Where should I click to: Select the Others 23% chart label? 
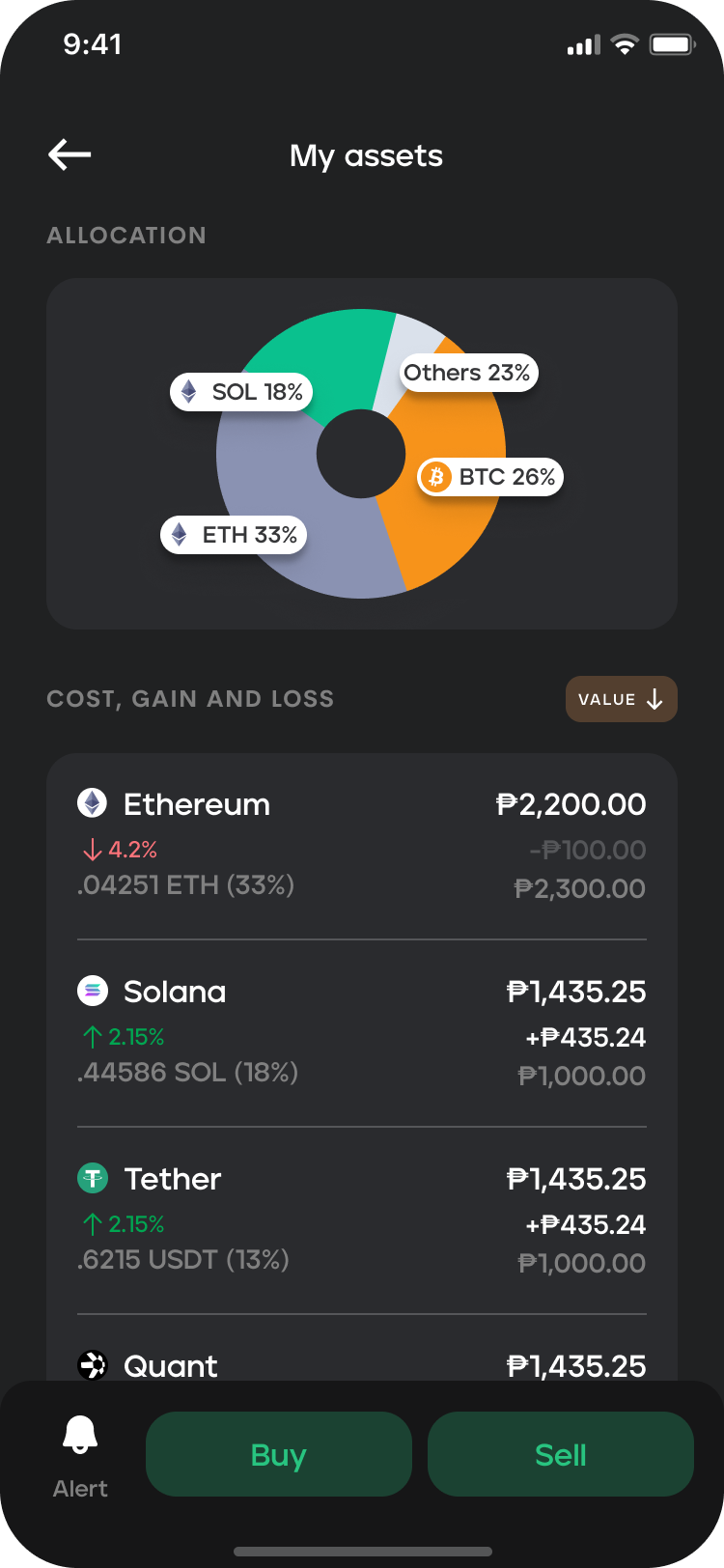coord(467,373)
